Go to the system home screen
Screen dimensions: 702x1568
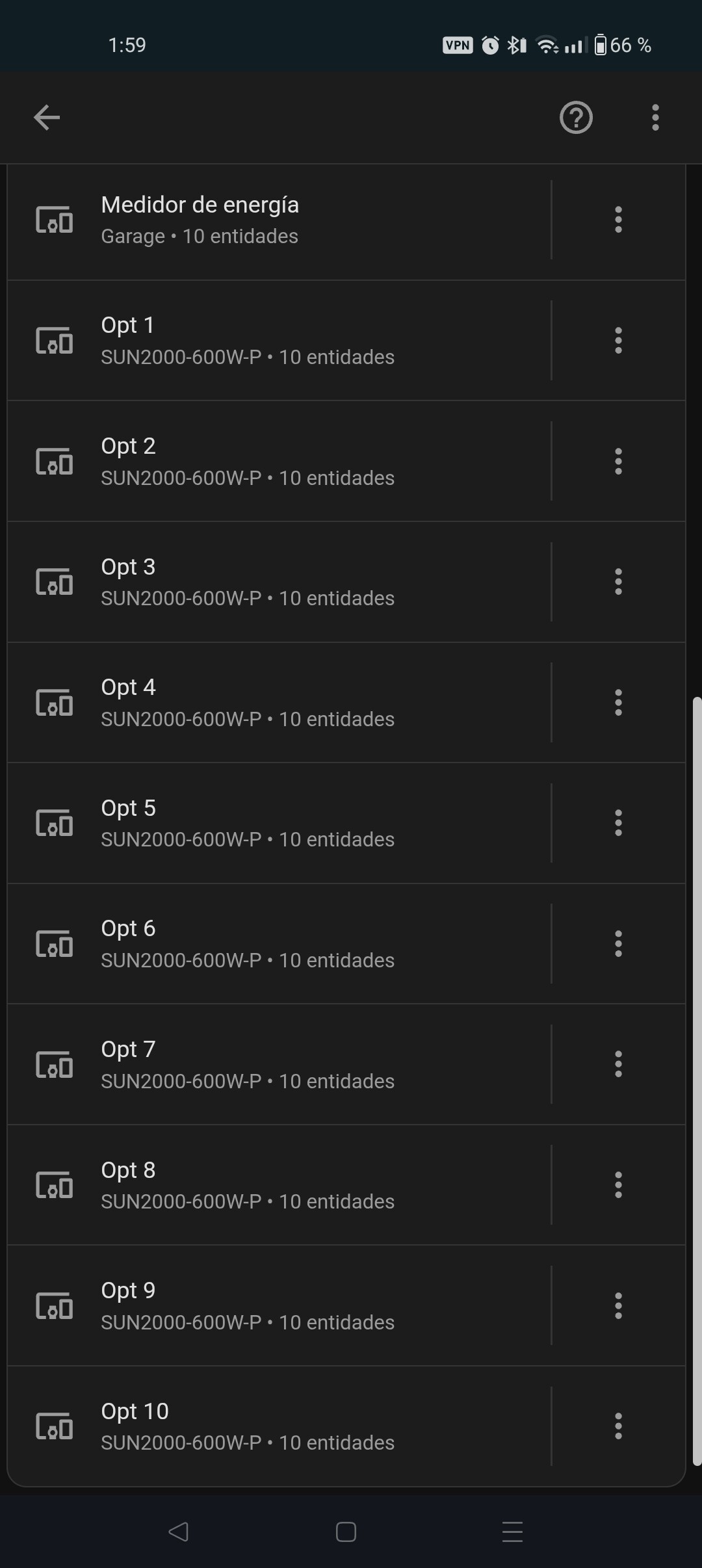(346, 1532)
